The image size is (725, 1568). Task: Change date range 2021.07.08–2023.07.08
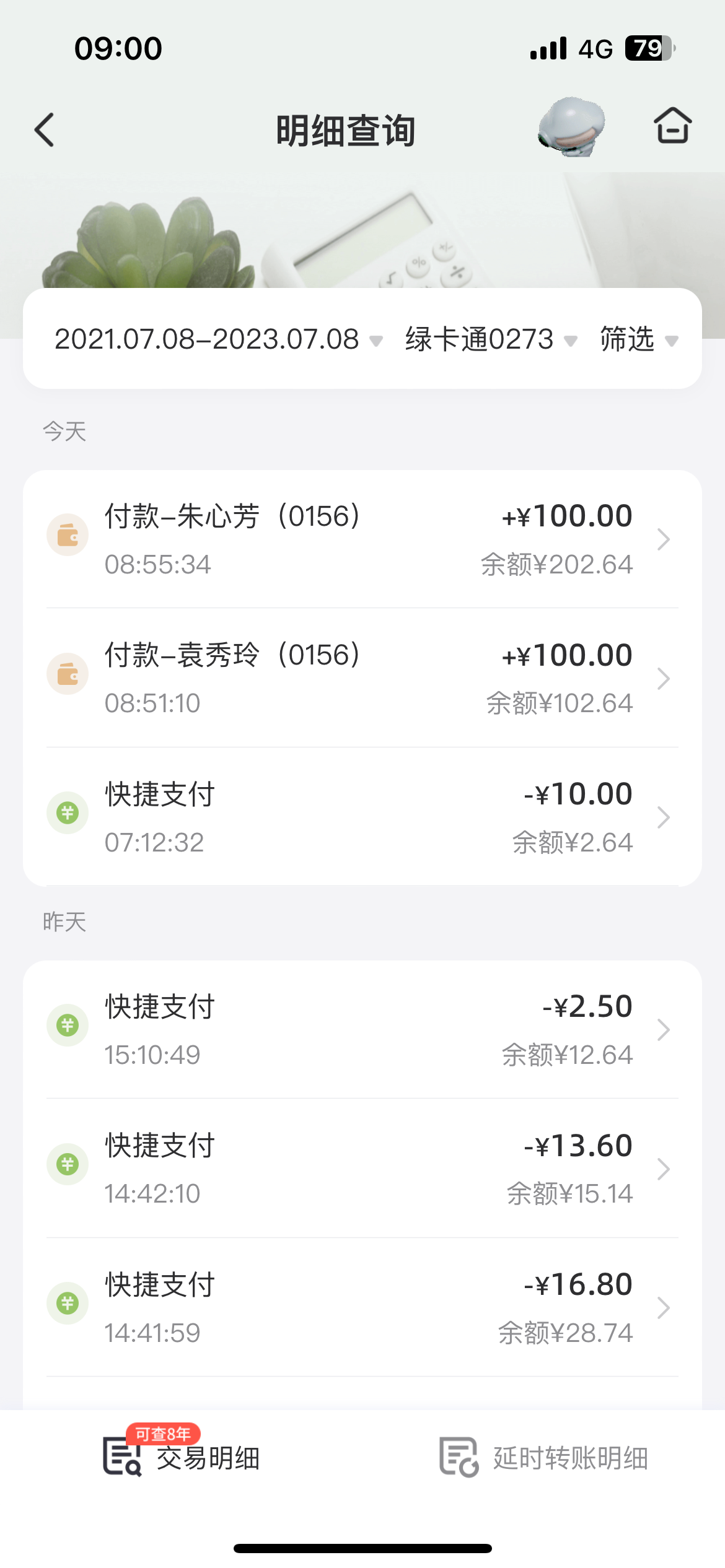[x=218, y=339]
